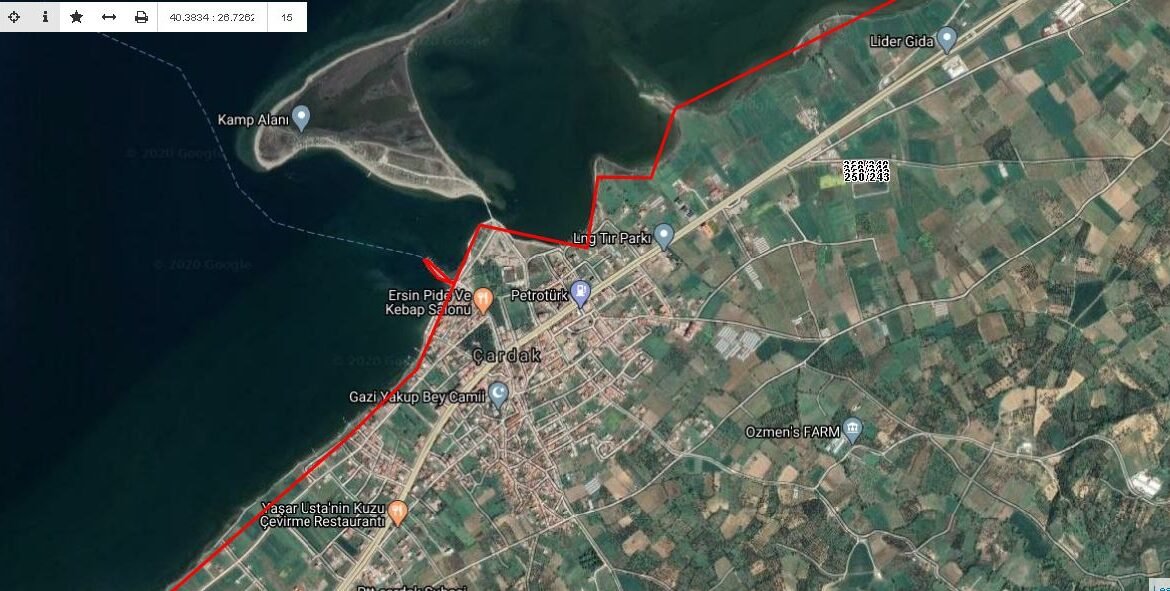Open Yaşar Usta'nın Kuzu Çevirme Restaurantı marker

click(x=397, y=512)
